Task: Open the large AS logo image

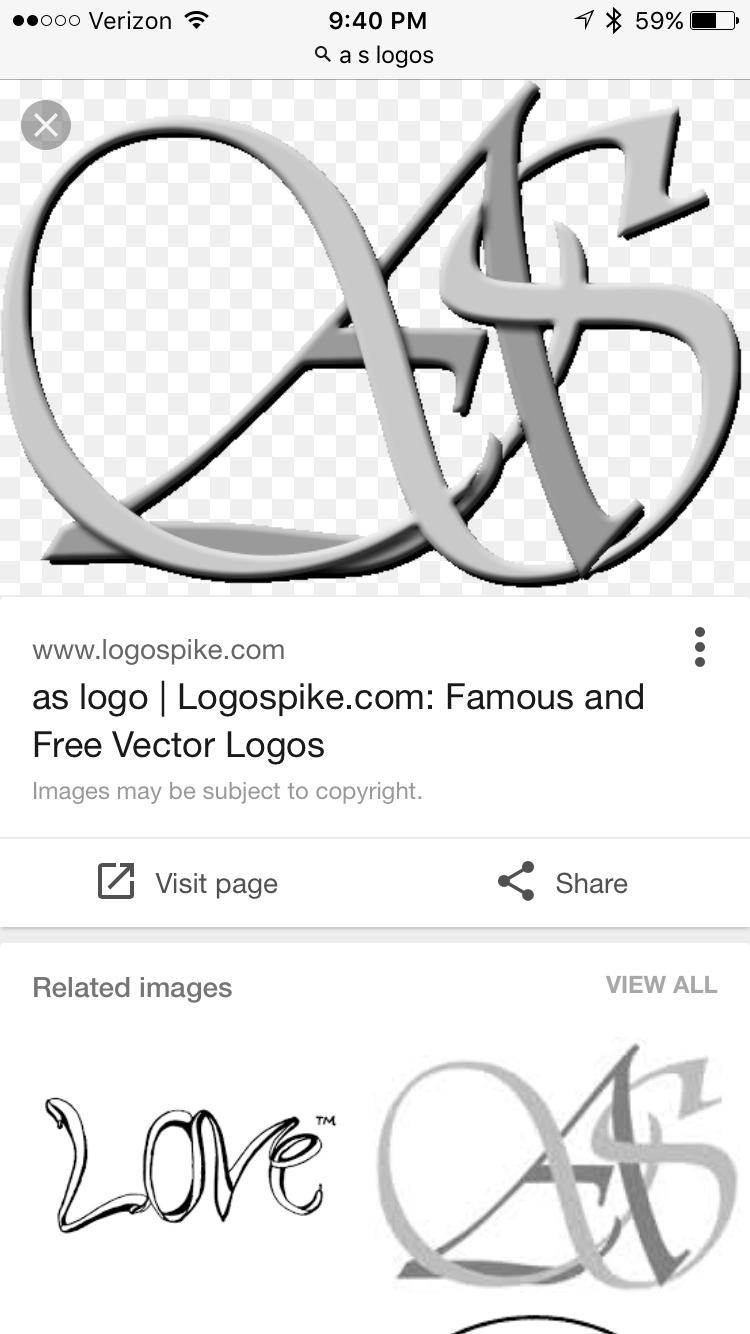Action: click(375, 340)
